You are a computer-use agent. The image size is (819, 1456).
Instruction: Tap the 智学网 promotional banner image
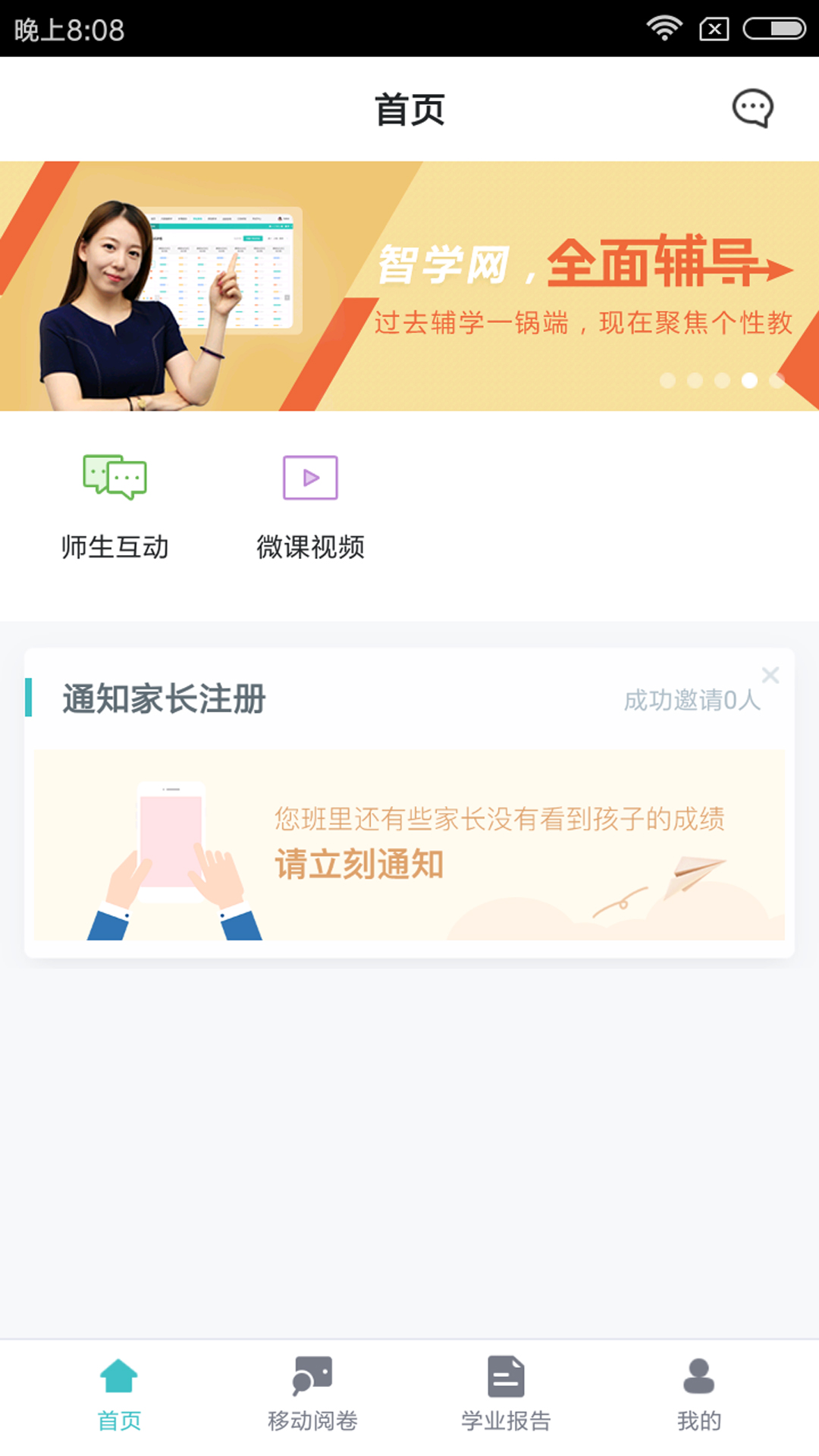pos(409,287)
